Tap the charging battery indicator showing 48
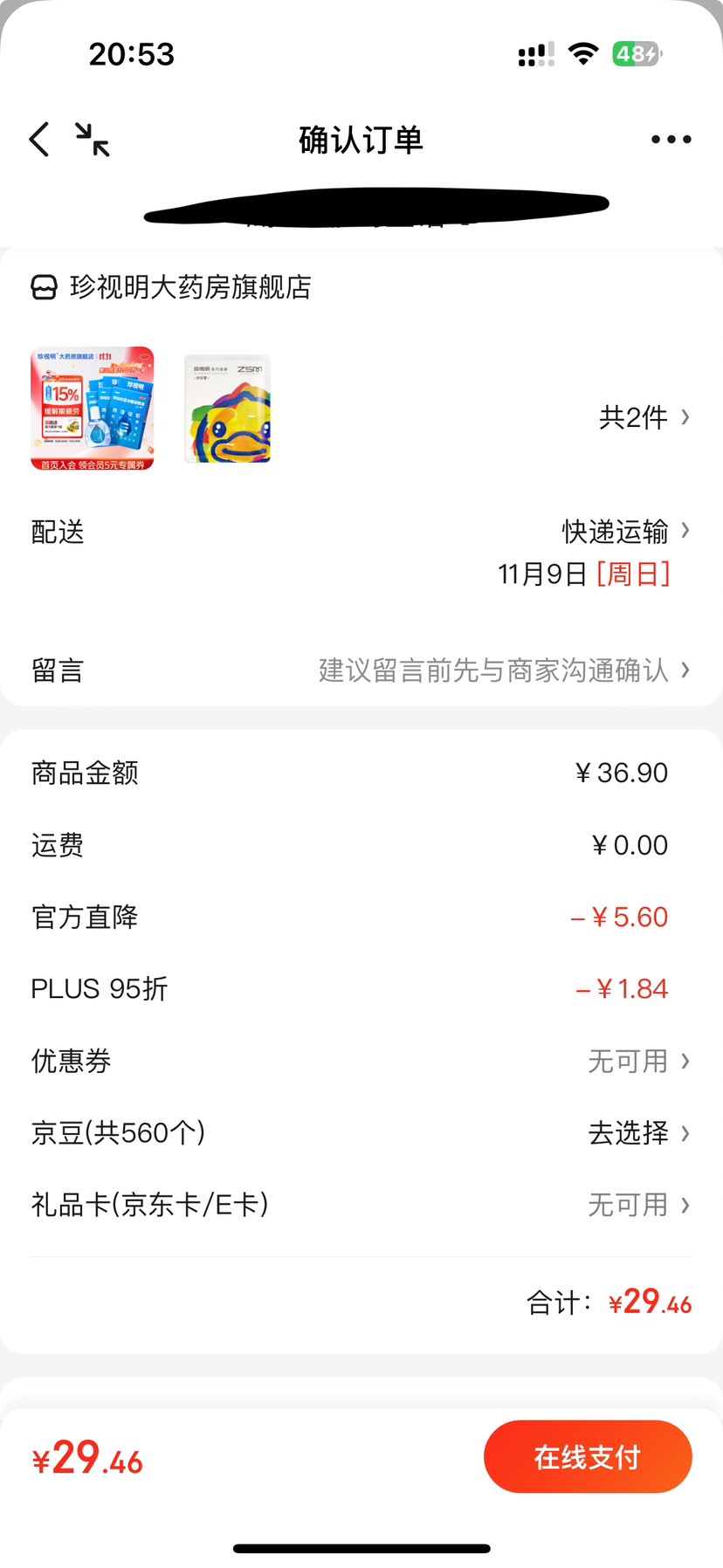This screenshot has height=1568, width=723. 636,54
